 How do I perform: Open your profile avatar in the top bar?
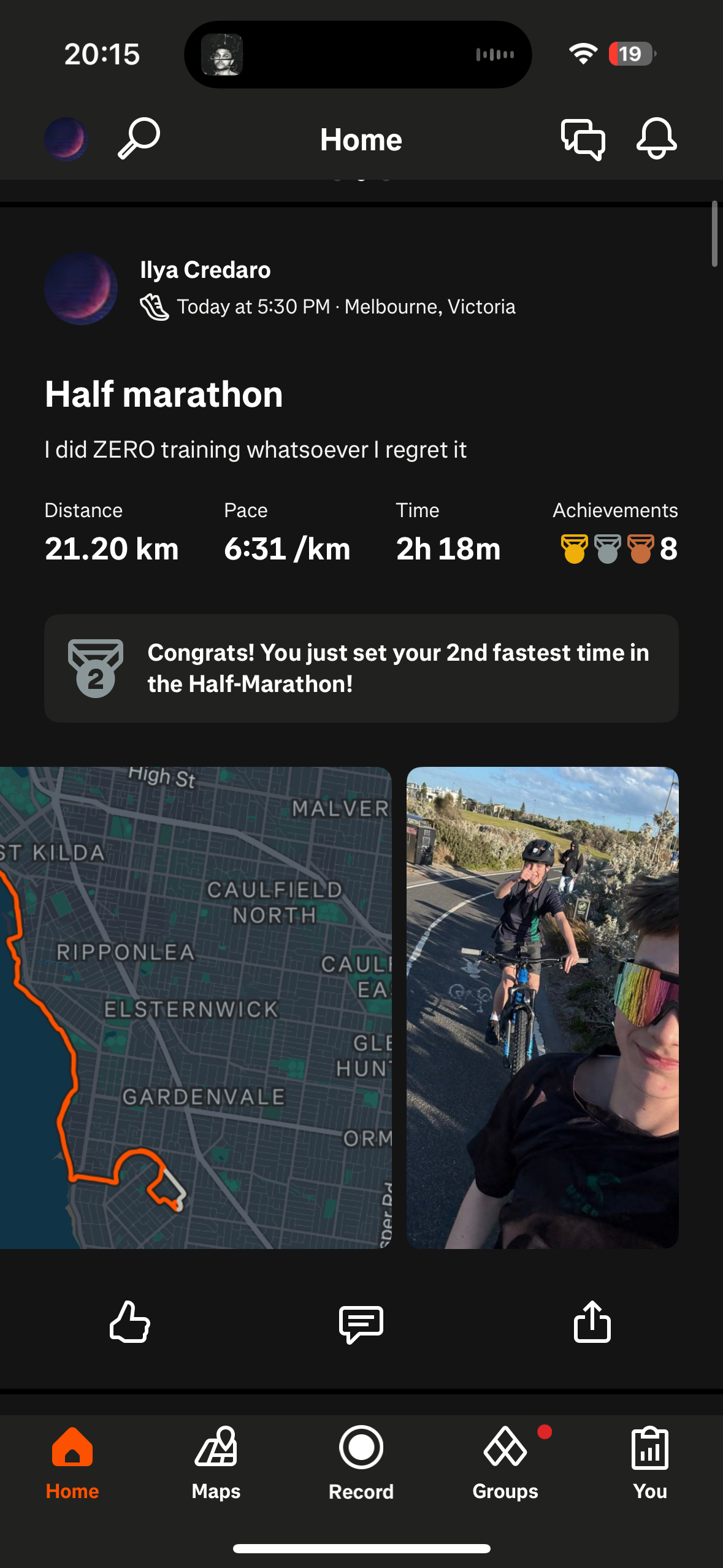[x=66, y=139]
